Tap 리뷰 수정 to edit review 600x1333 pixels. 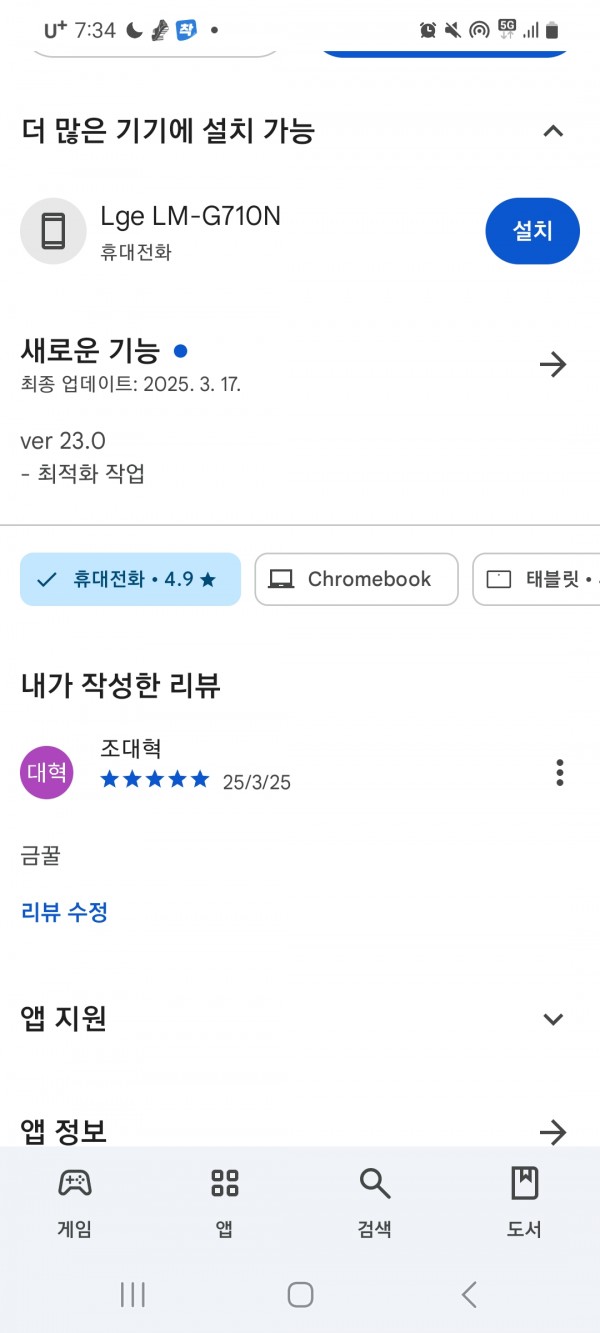click(64, 912)
